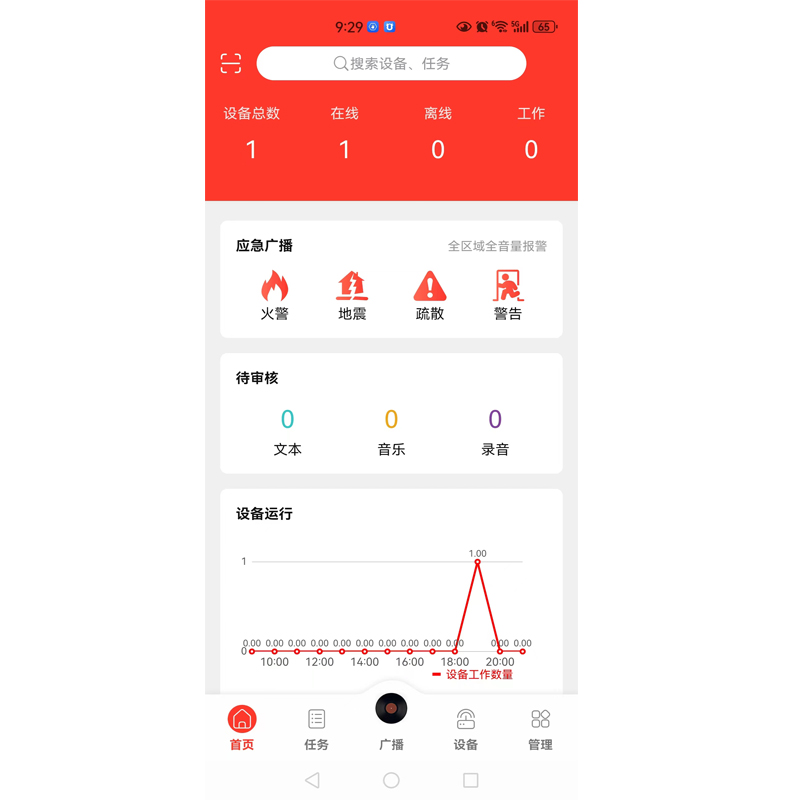Tap the search devices and tasks field
Image resolution: width=800 pixels, height=800 pixels.
[391, 64]
